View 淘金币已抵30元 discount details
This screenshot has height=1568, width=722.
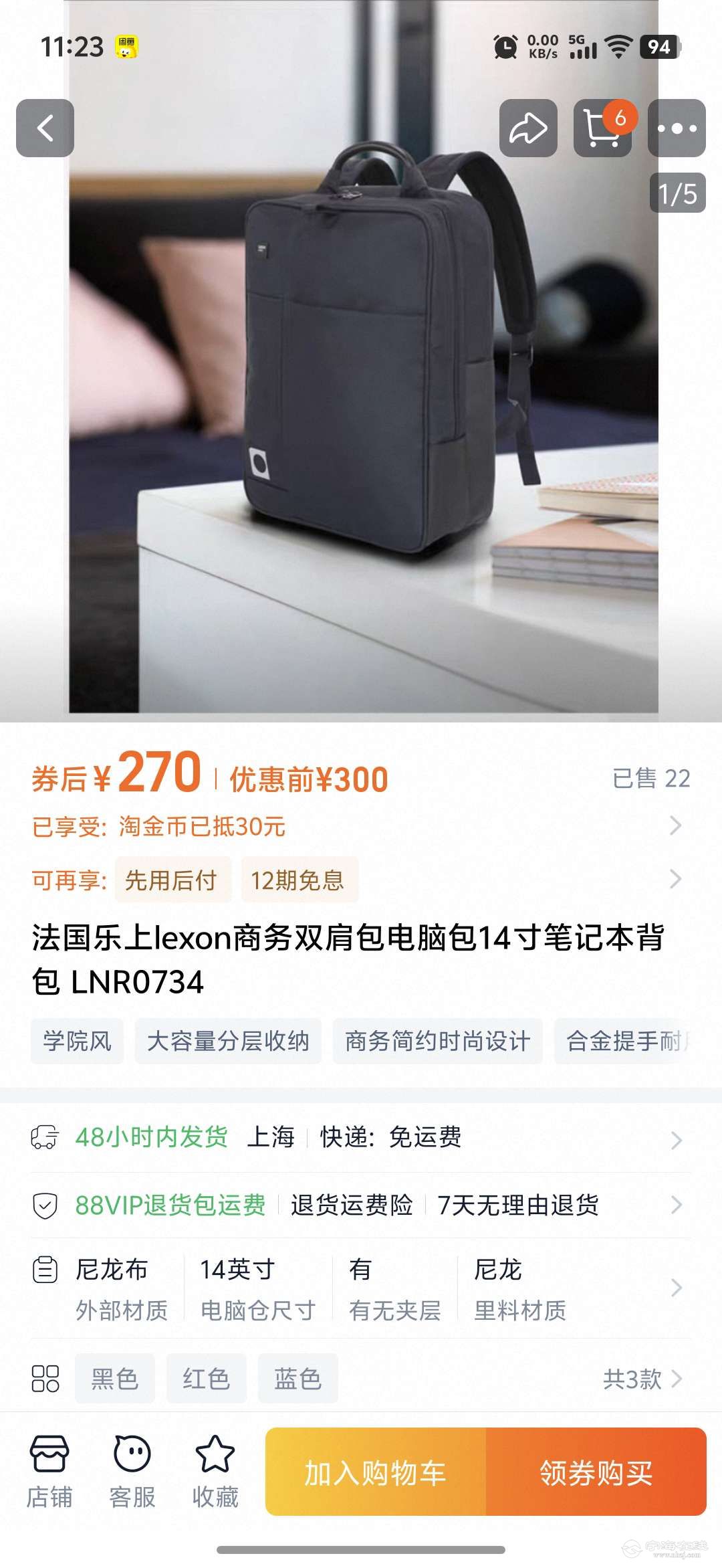[202, 827]
